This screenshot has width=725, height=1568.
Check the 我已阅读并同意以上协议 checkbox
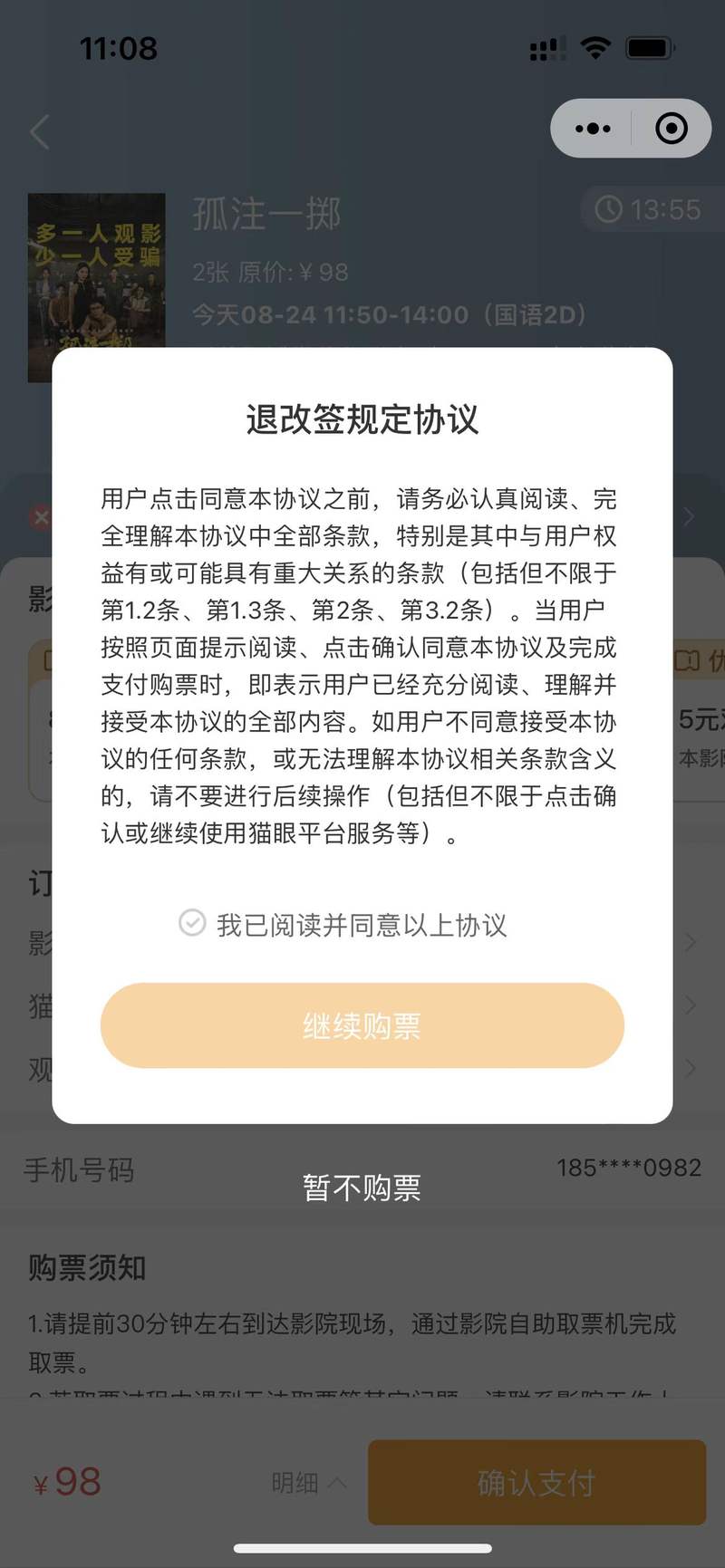[x=192, y=923]
